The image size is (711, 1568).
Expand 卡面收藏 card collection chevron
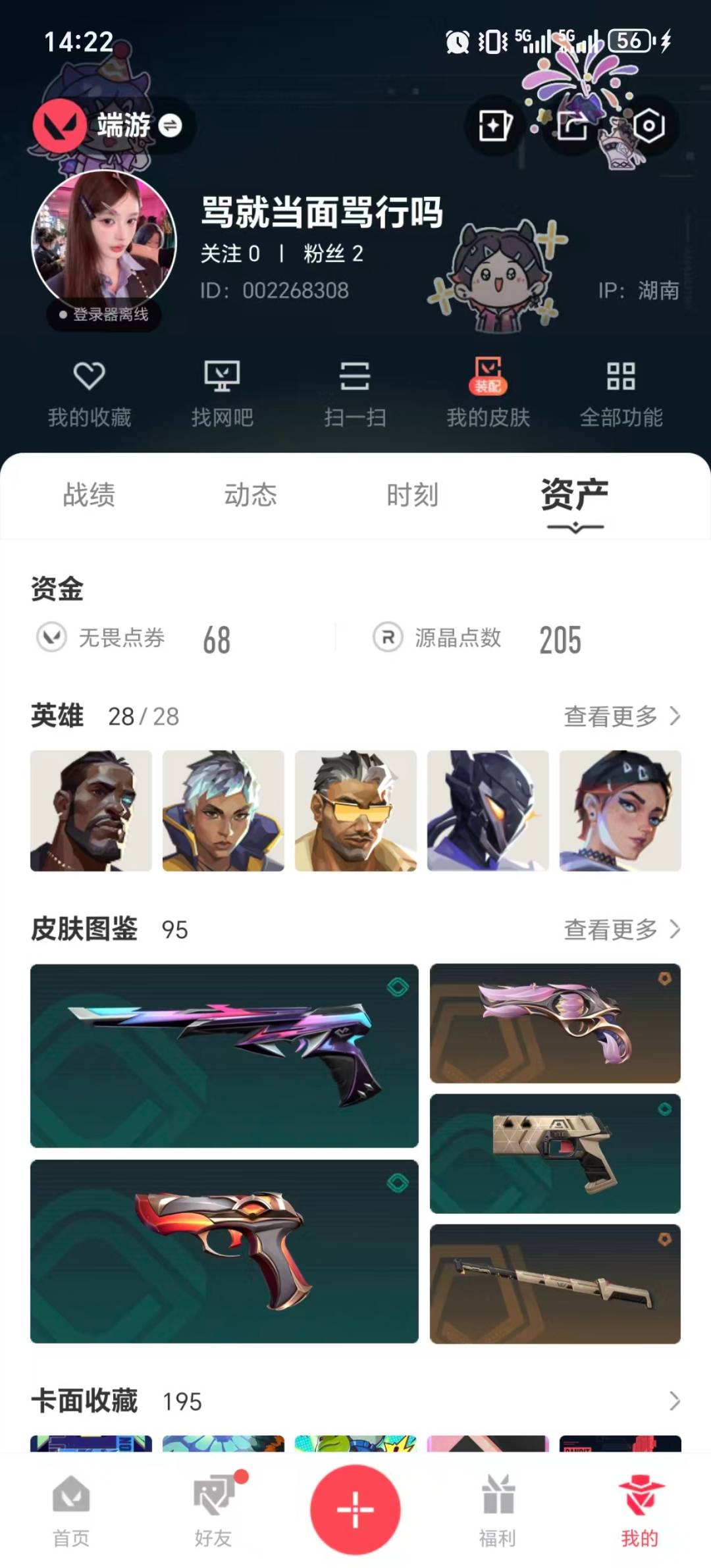point(674,1401)
